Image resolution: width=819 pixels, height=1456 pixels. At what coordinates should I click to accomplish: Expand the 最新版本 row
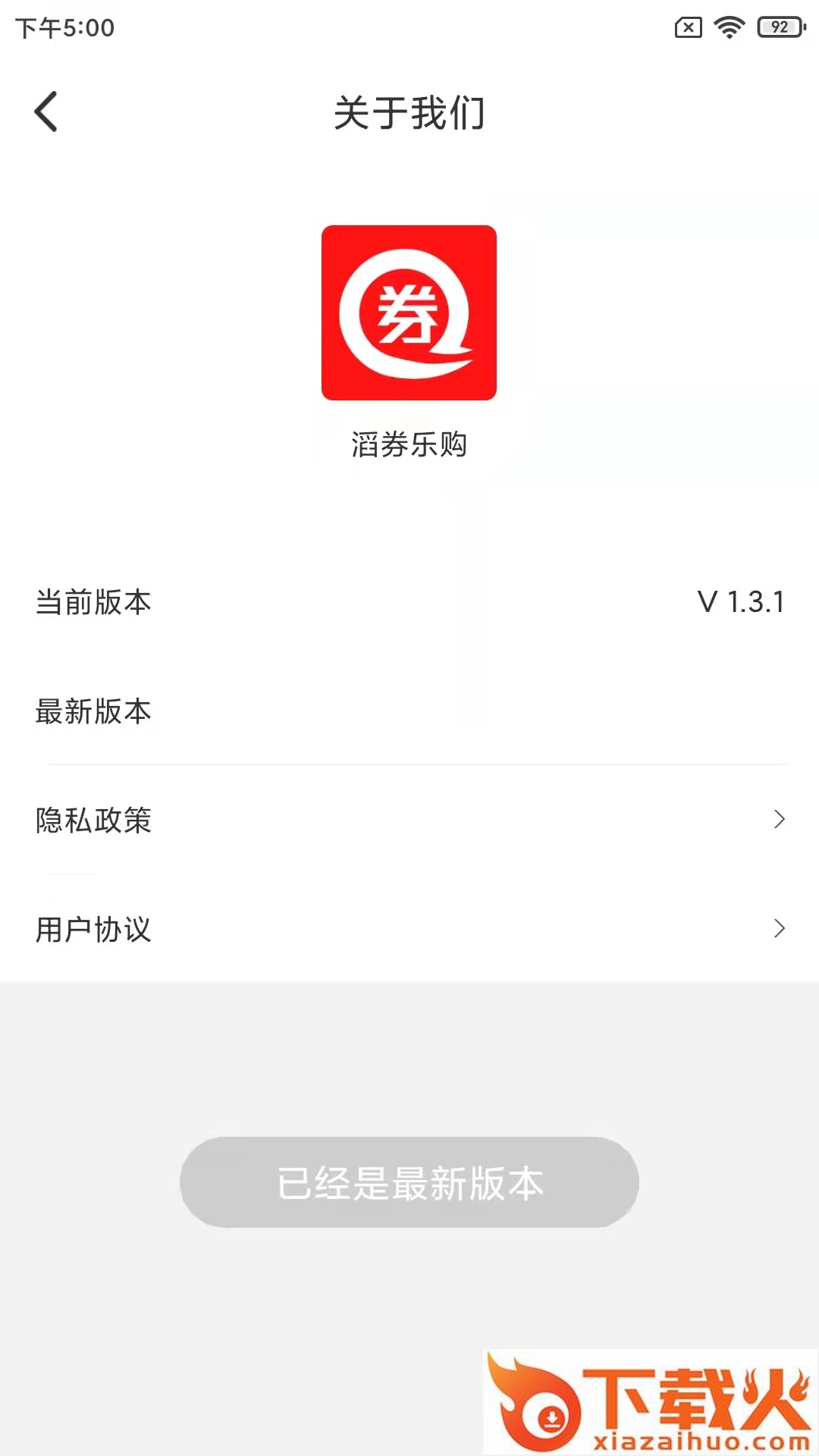[409, 711]
